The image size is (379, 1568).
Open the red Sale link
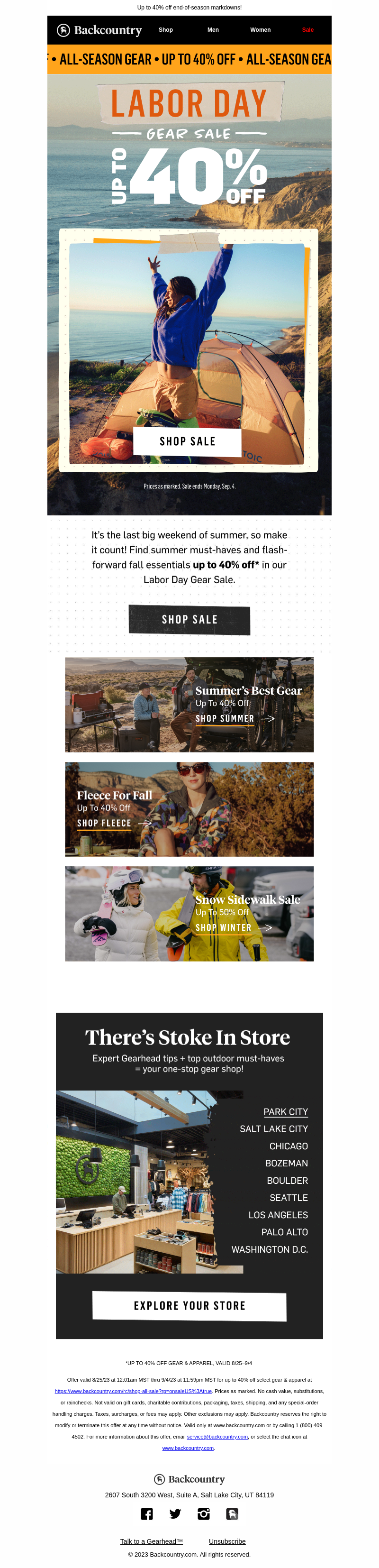(308, 30)
